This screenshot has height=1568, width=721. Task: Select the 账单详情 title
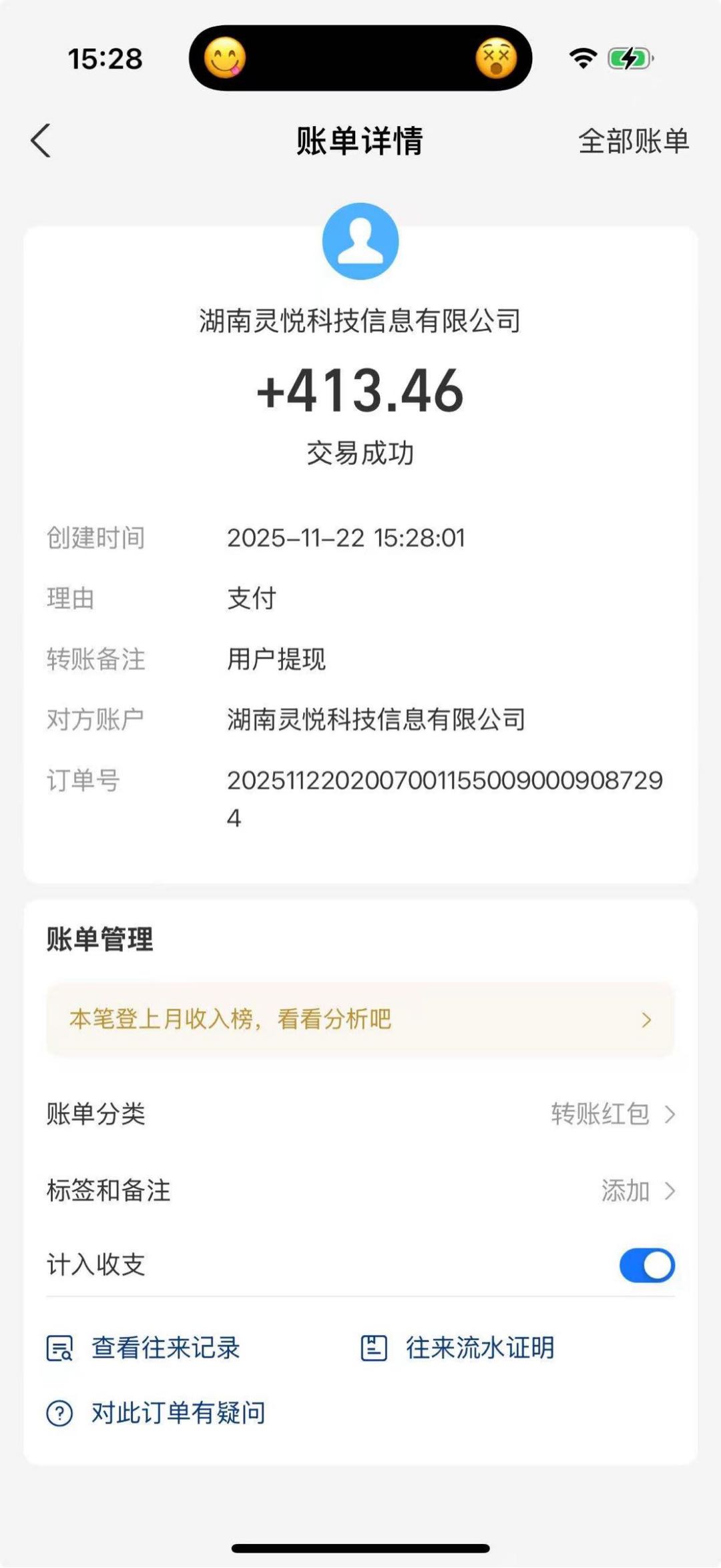[360, 142]
